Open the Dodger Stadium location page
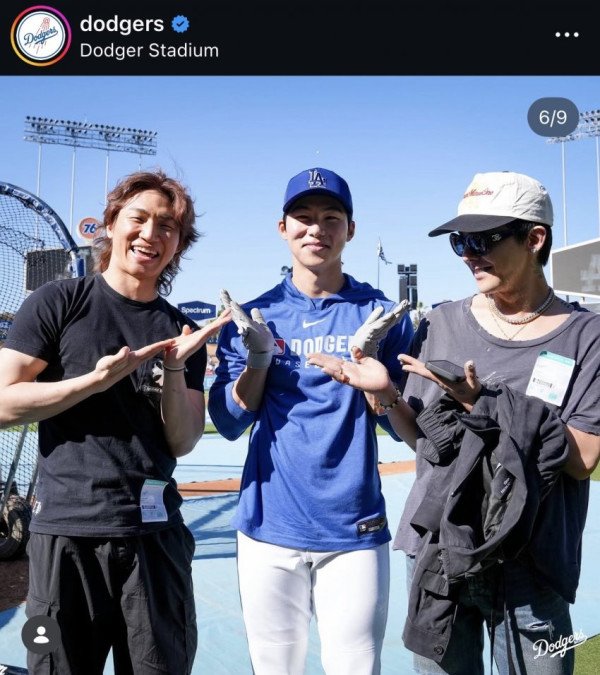 click(148, 50)
